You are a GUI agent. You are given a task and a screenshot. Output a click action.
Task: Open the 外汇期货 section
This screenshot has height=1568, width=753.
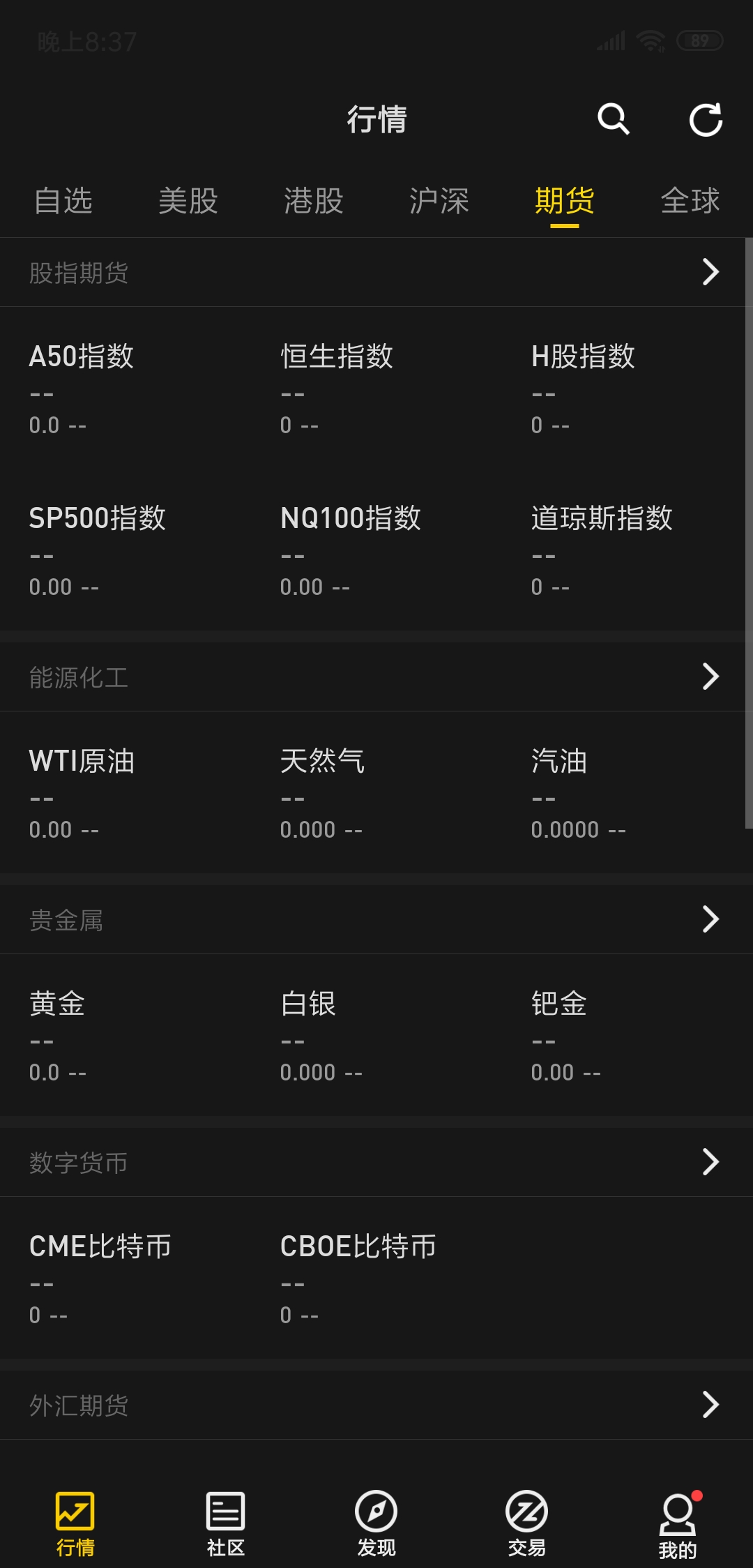[710, 1405]
